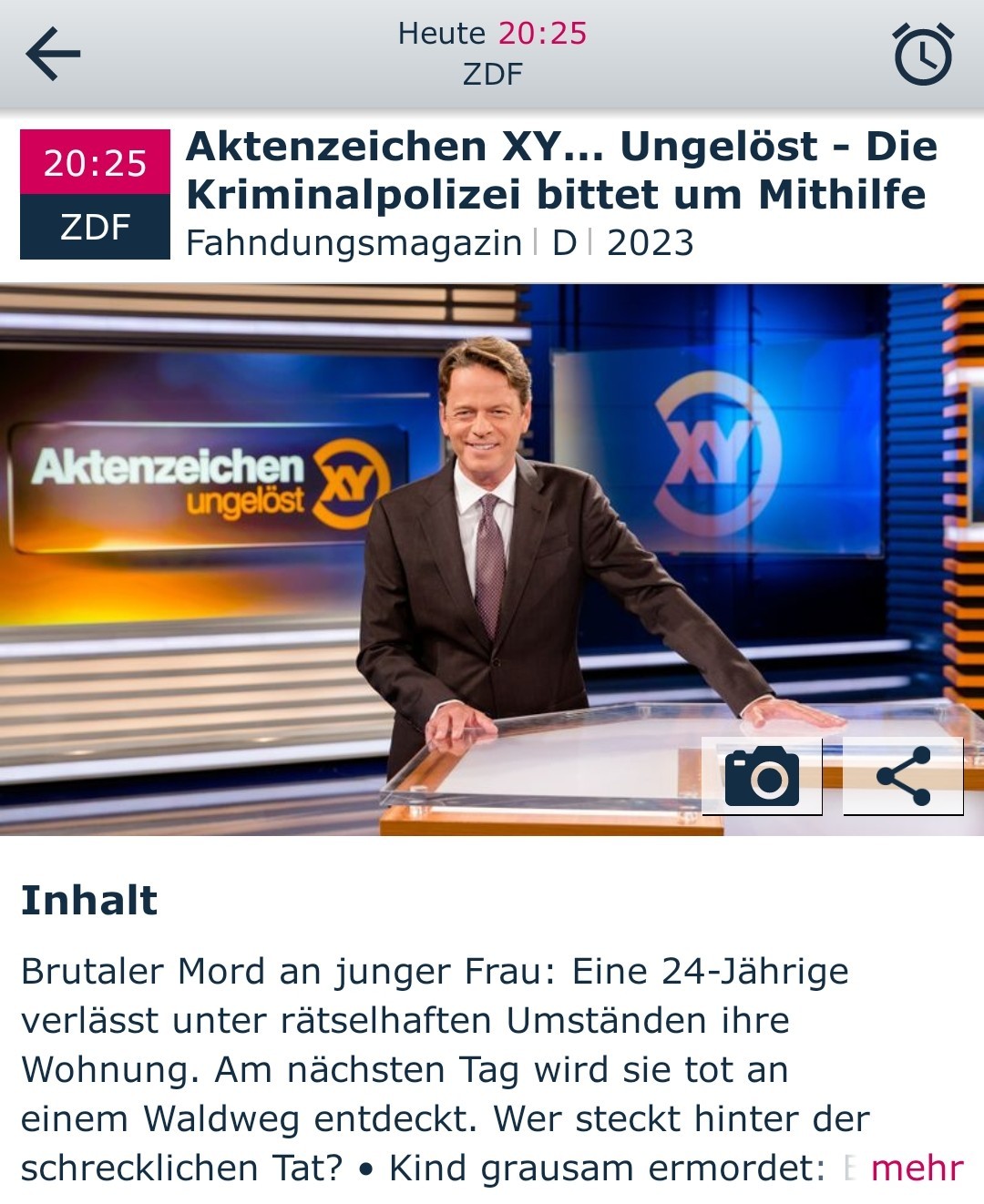Go back with the arrow icon
This screenshot has height=1204, width=984.
pyautogui.click(x=53, y=54)
